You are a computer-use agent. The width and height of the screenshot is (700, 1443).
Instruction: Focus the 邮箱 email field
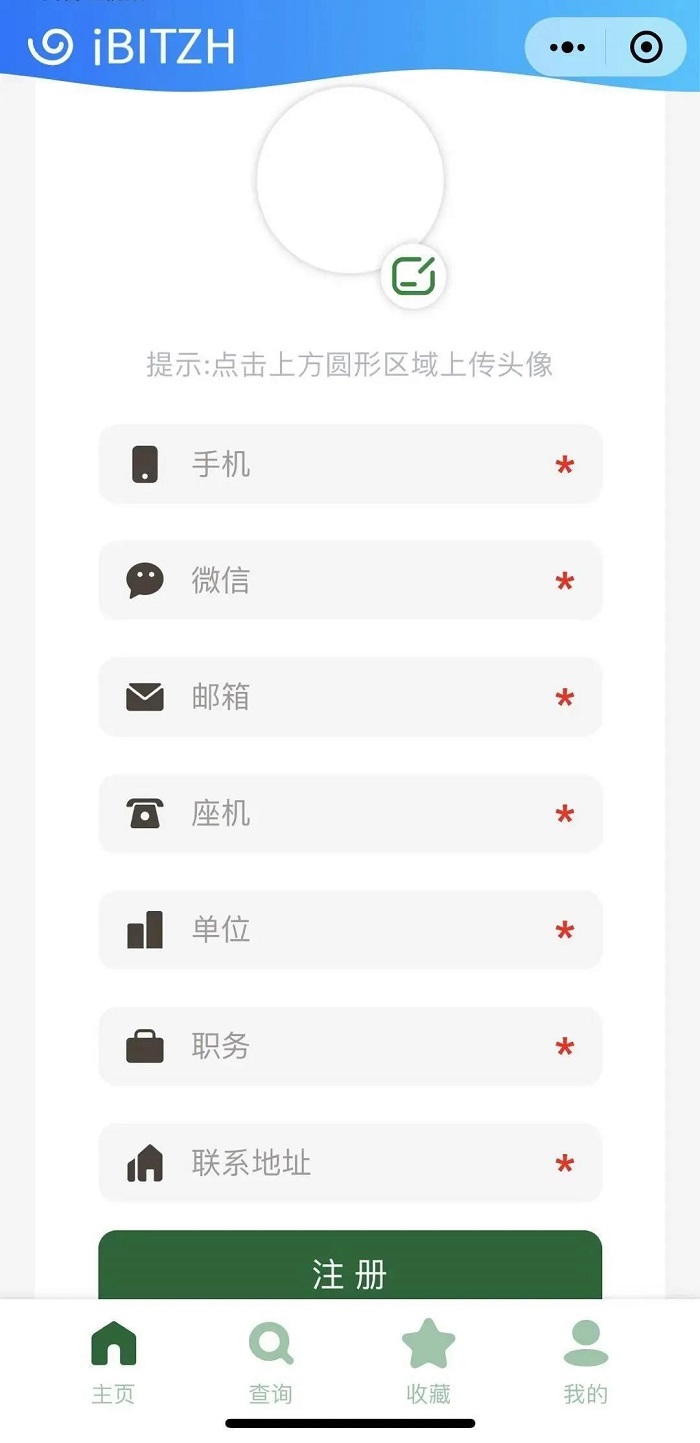350,697
